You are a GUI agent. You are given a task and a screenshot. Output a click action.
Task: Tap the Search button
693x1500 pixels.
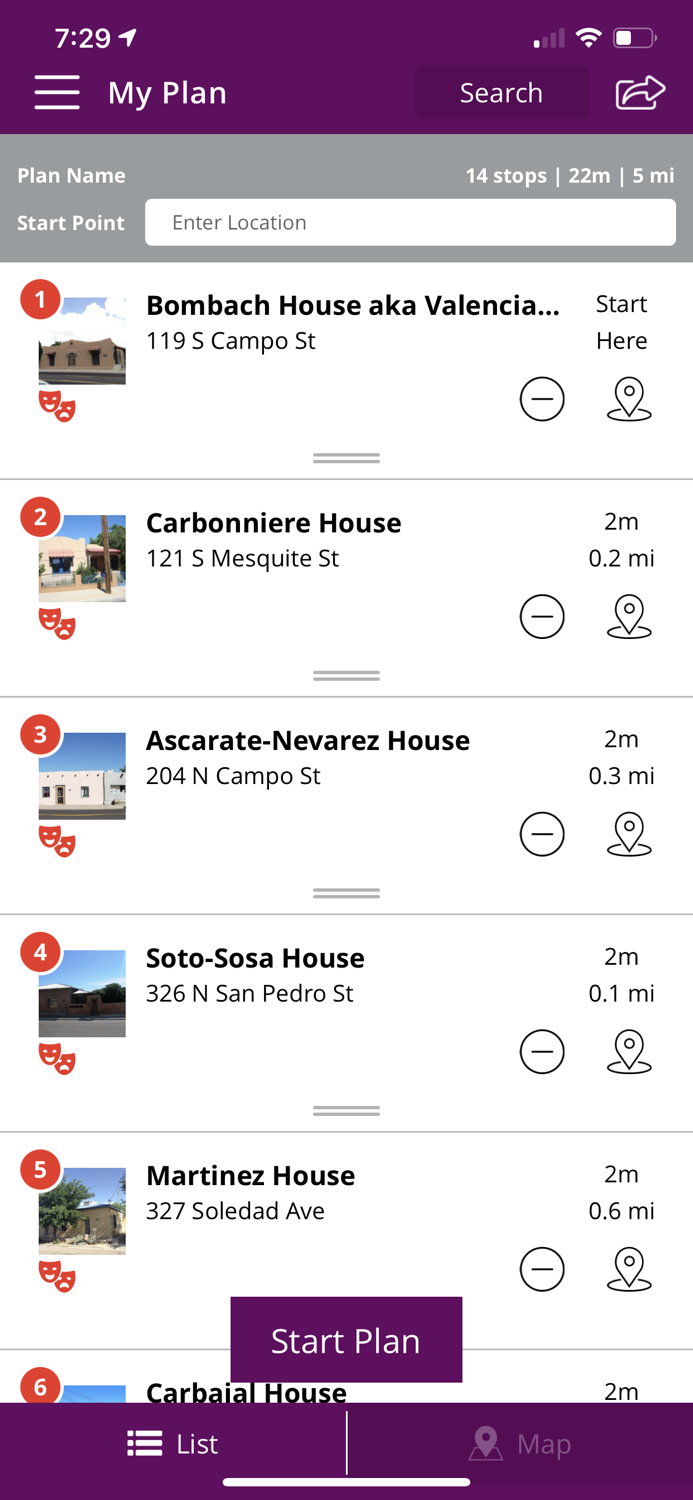[501, 93]
